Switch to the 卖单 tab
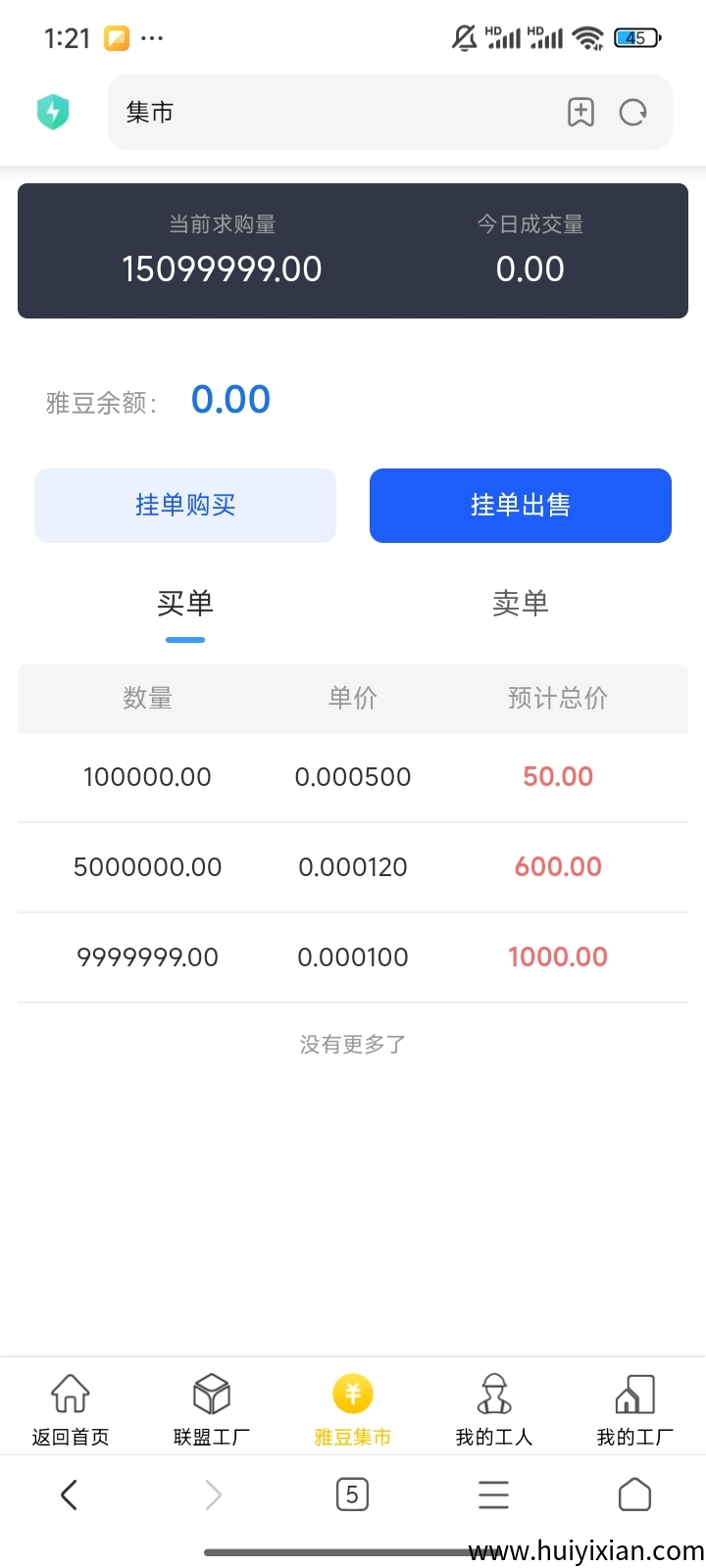 click(520, 604)
